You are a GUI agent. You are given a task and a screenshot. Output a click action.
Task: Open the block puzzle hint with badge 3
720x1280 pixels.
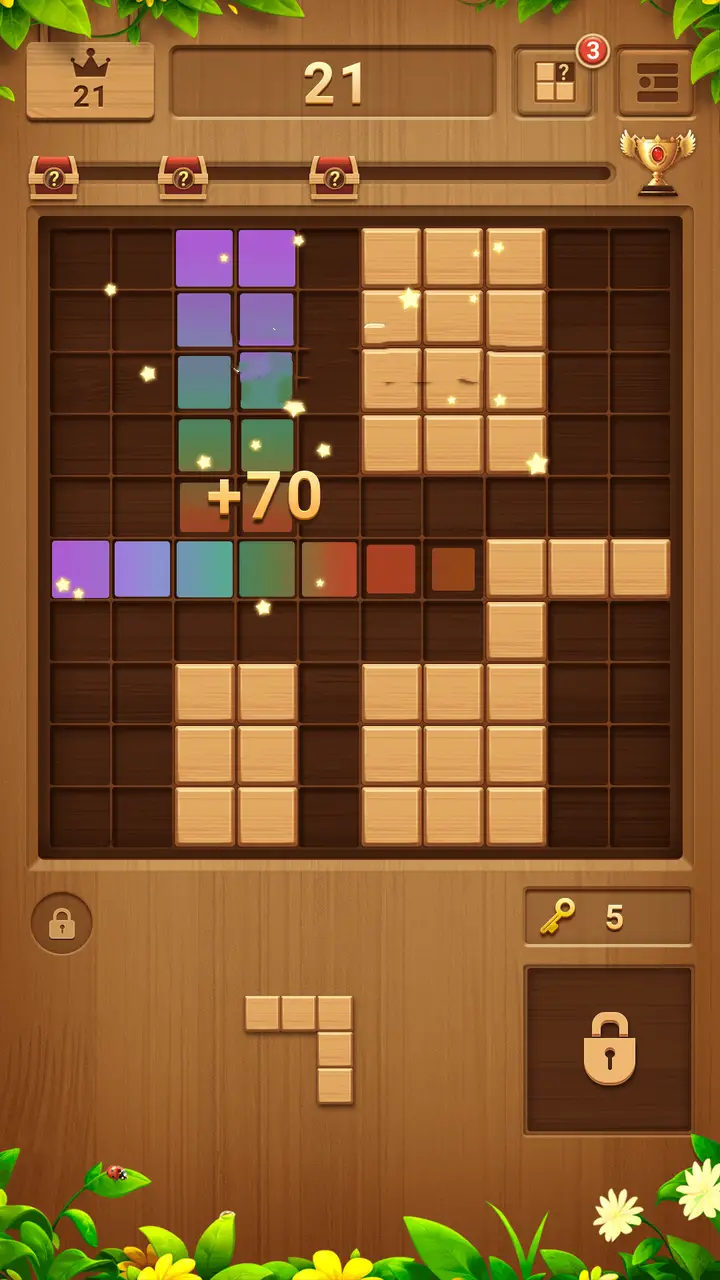click(x=555, y=82)
